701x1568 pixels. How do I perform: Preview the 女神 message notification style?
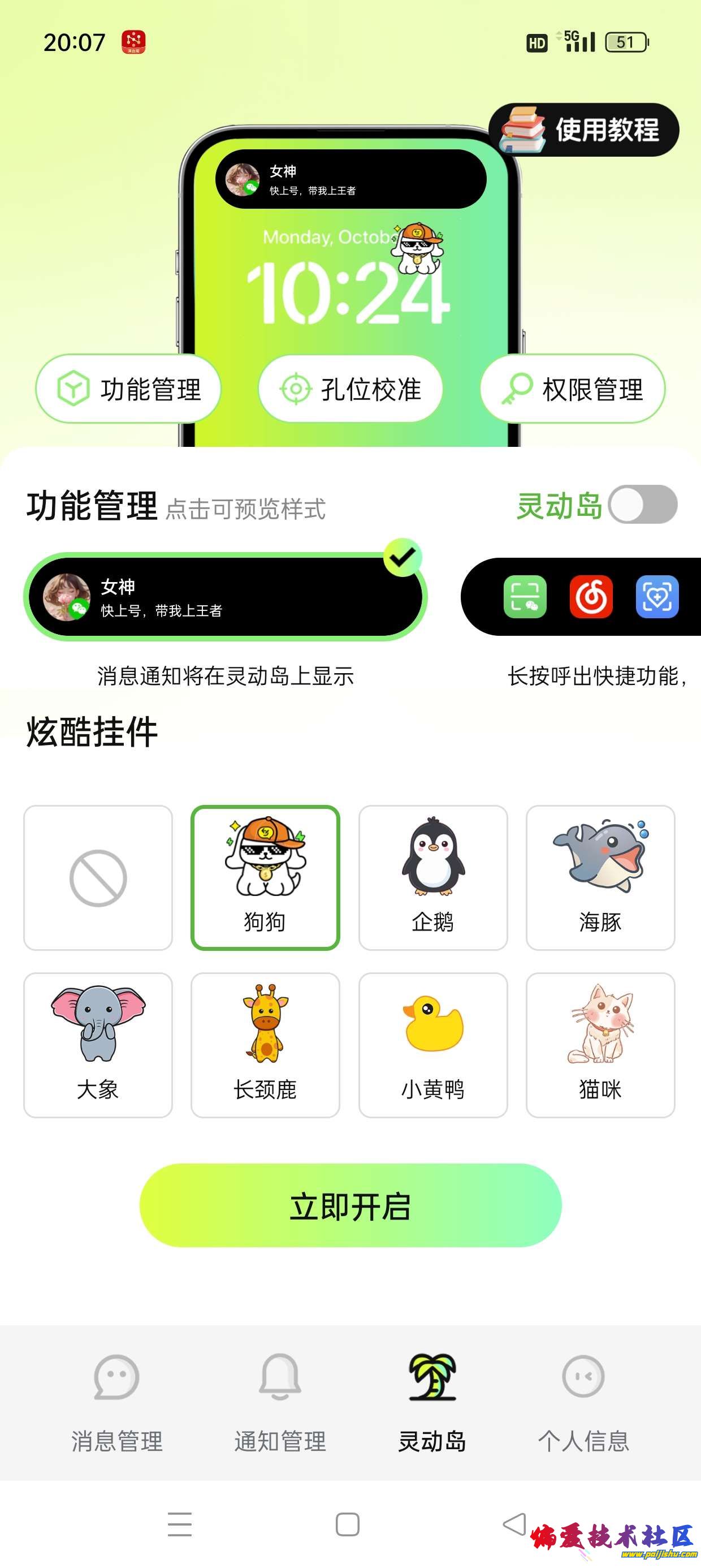(225, 597)
